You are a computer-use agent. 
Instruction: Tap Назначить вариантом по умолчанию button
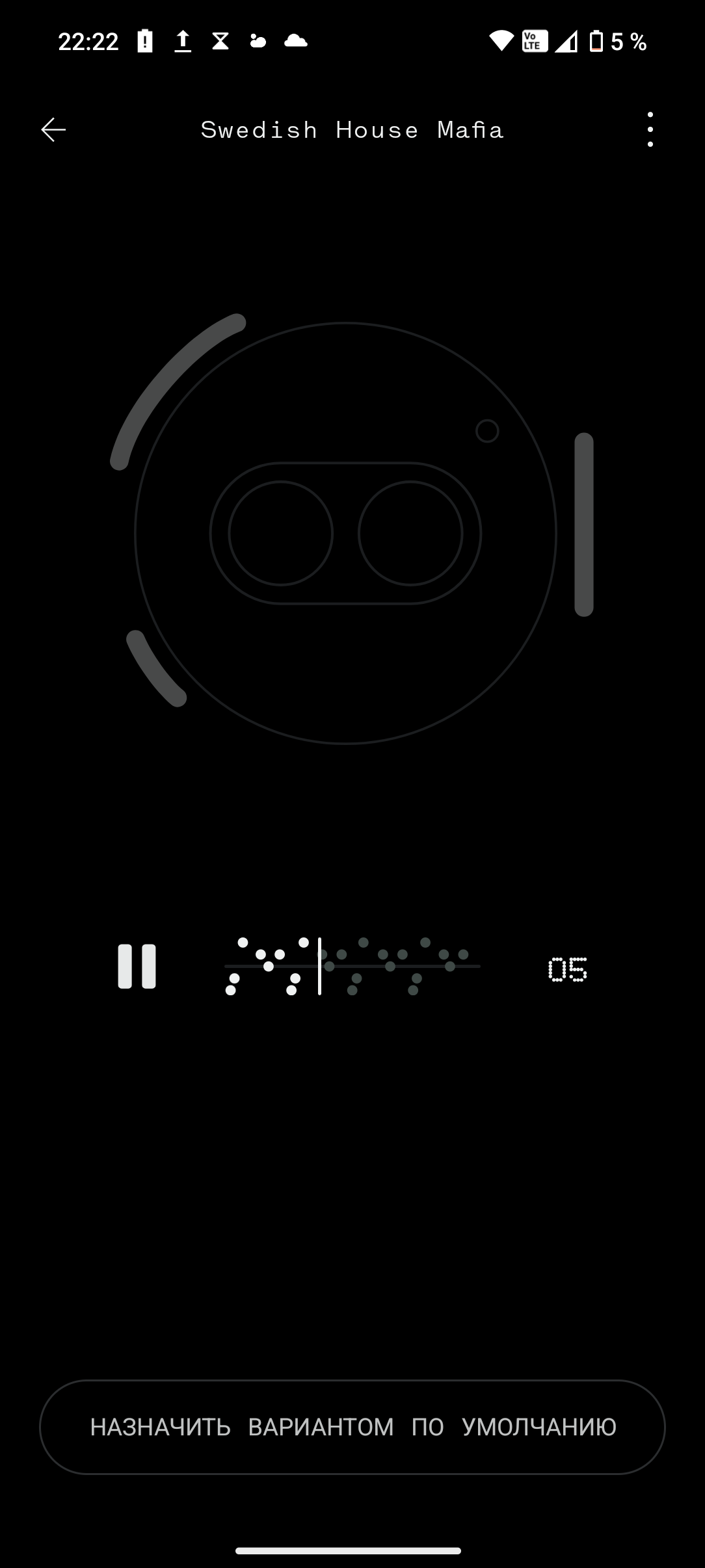352,1427
